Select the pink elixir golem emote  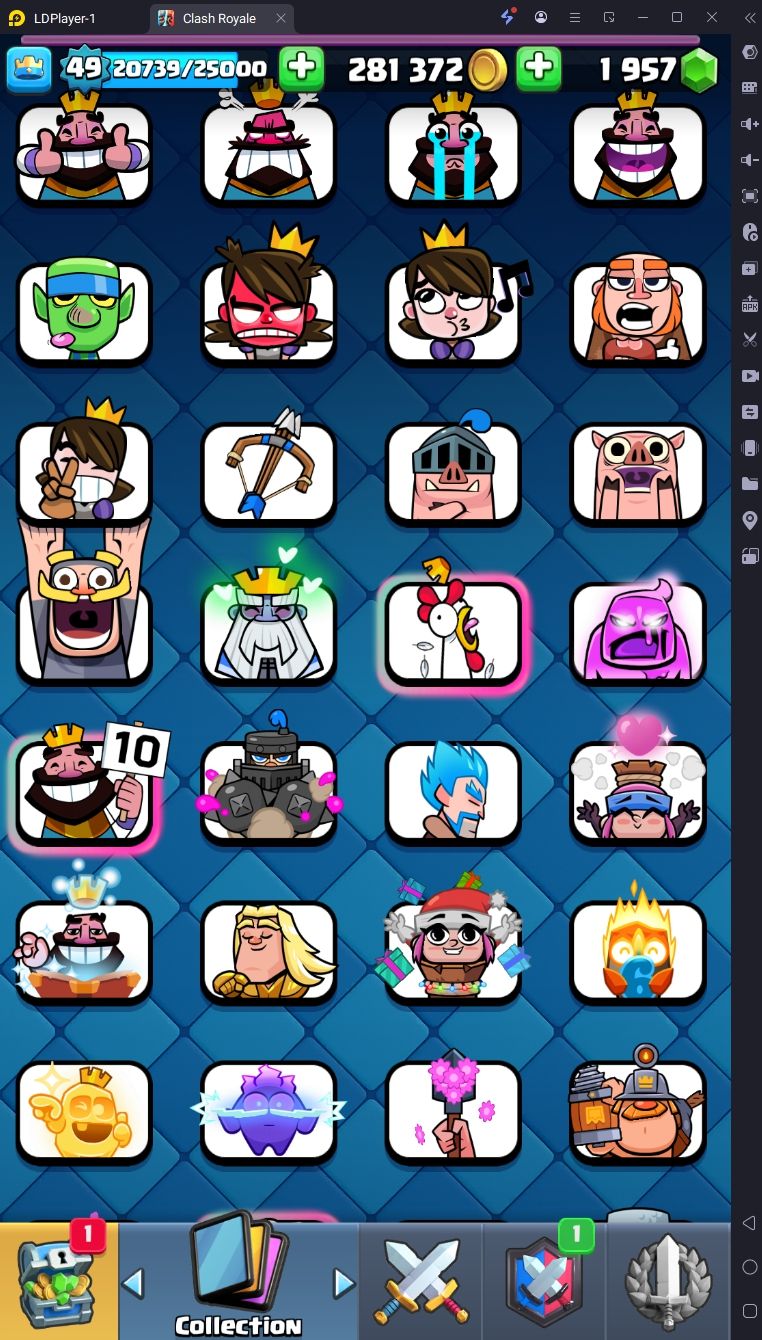coord(637,632)
